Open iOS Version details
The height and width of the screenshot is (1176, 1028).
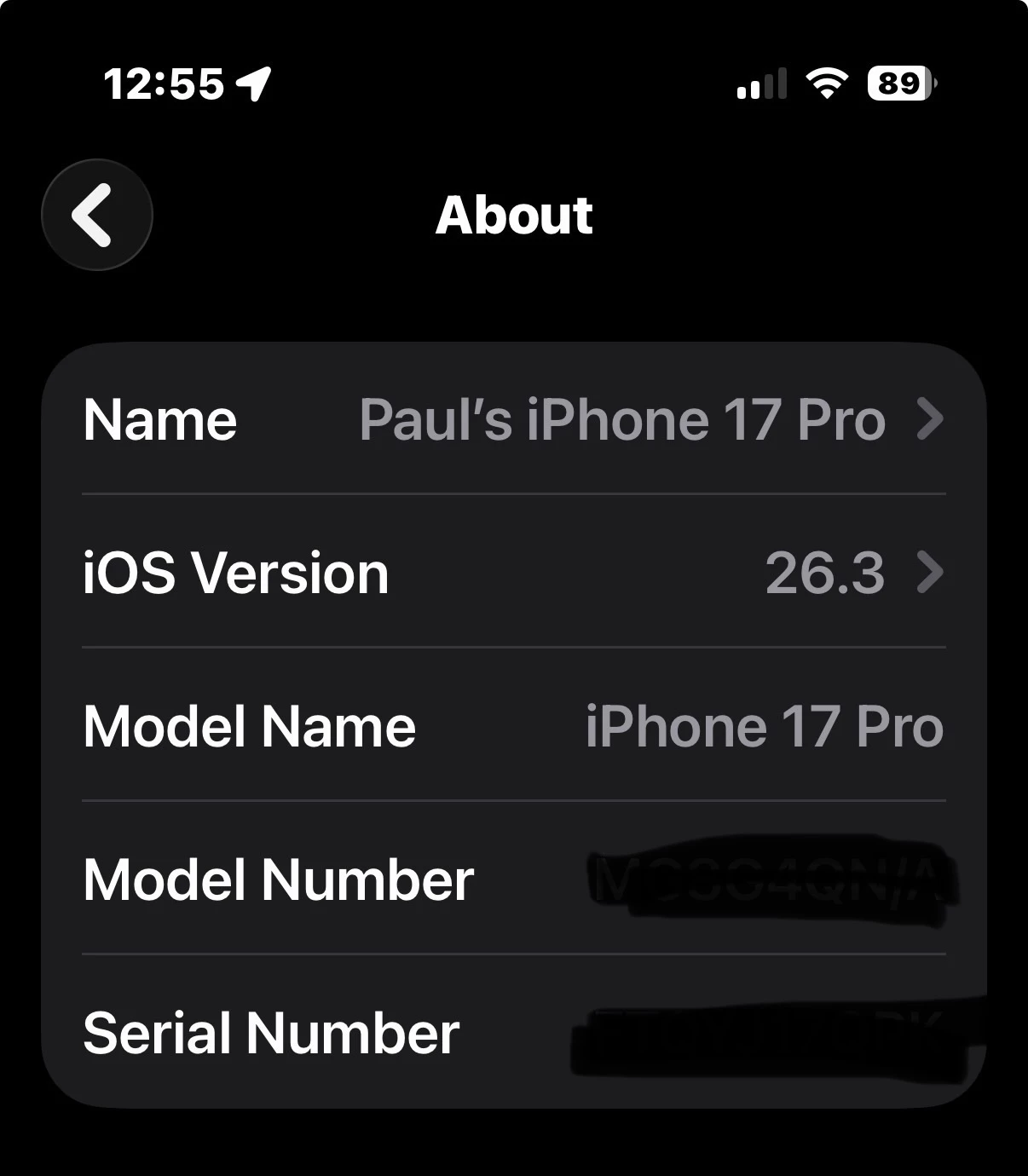click(x=513, y=572)
